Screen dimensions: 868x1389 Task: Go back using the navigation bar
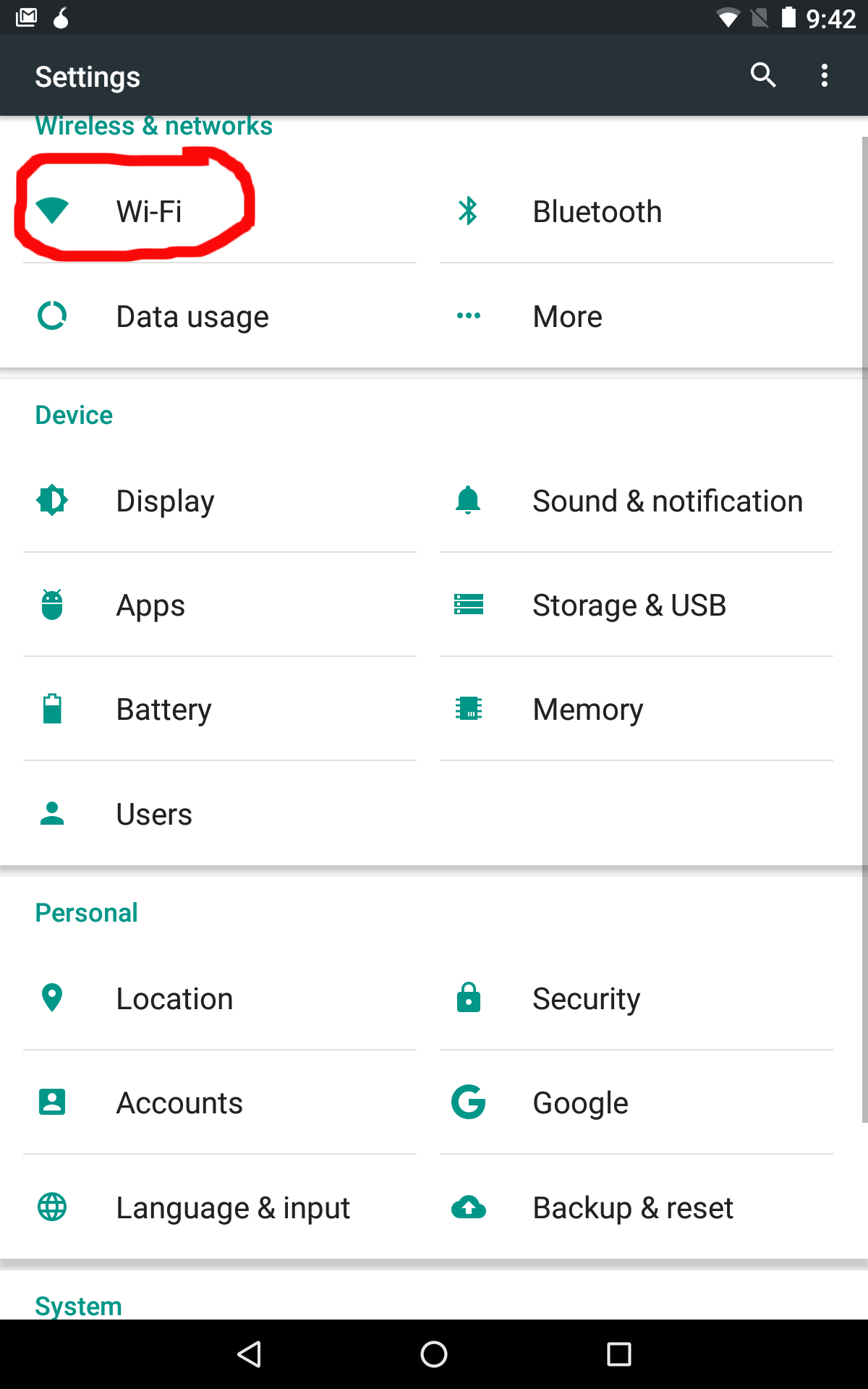(x=250, y=1354)
